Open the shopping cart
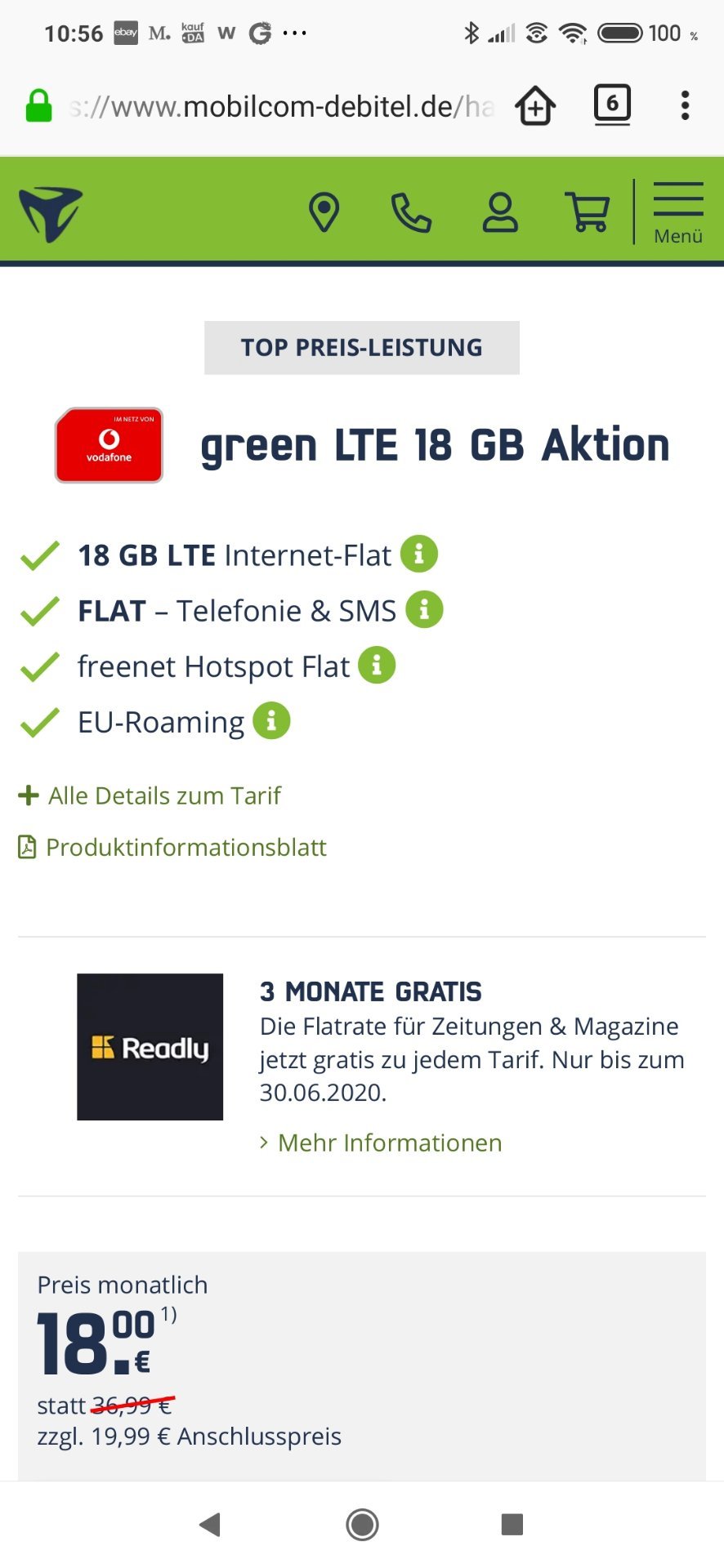This screenshot has height=1568, width=724. pos(588,212)
